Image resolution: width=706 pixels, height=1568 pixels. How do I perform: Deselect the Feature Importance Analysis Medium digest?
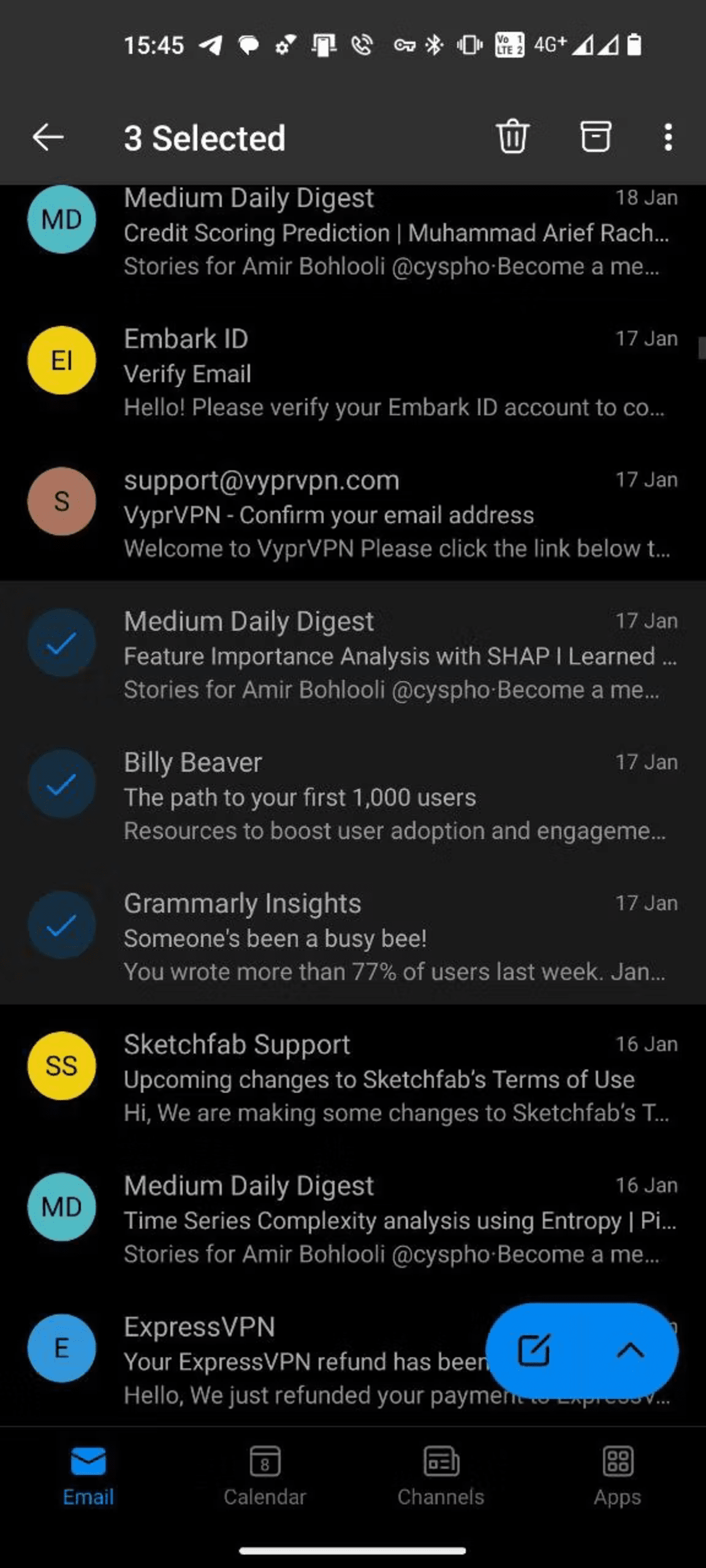tap(61, 643)
